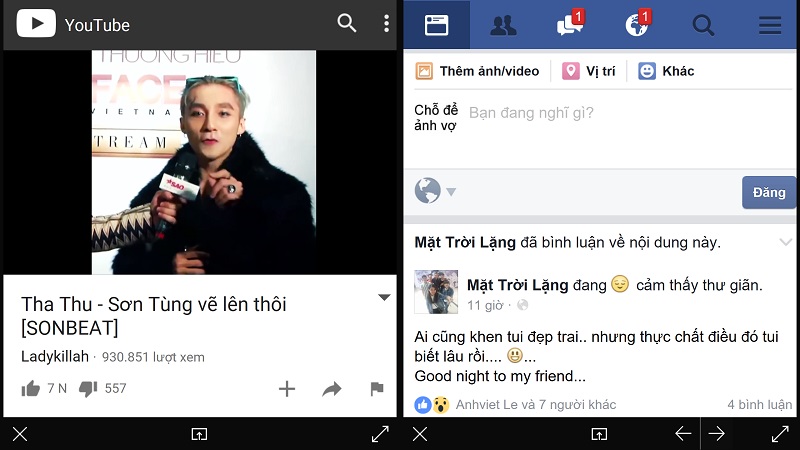Screen dimensions: 800x450
Task: Open Facebook messages tab
Action: [569, 25]
